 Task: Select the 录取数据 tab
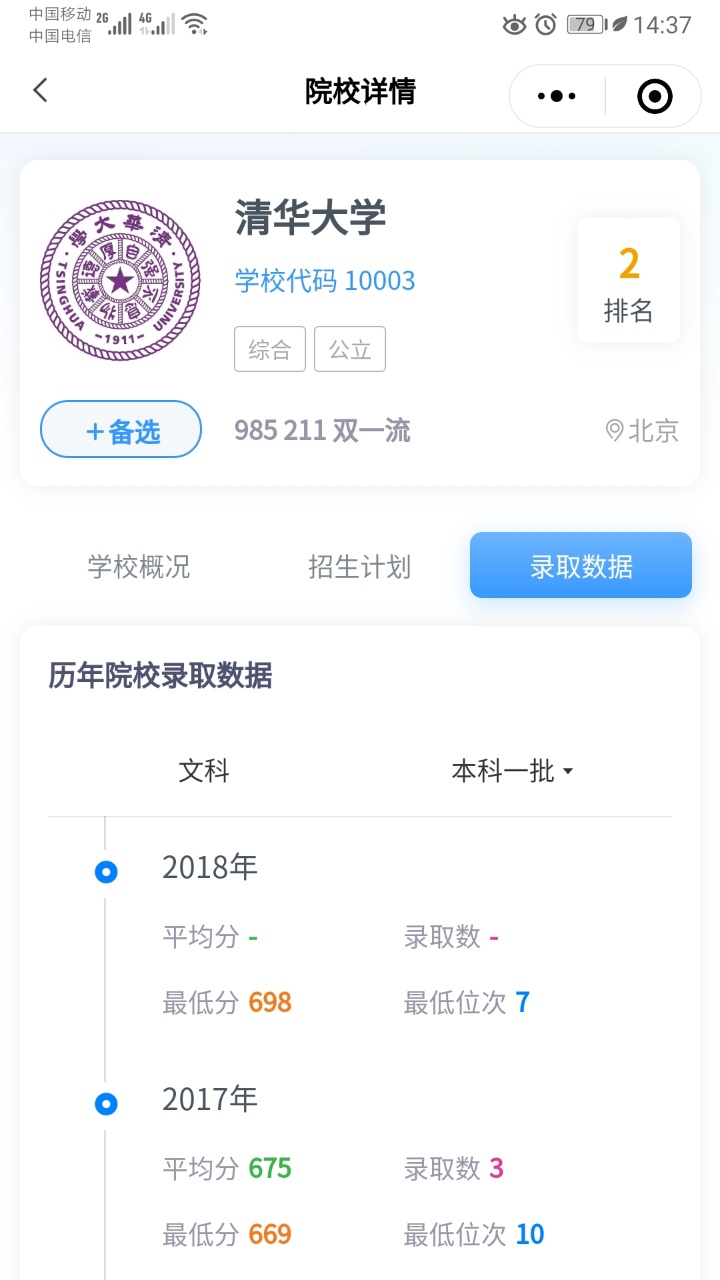coord(581,566)
